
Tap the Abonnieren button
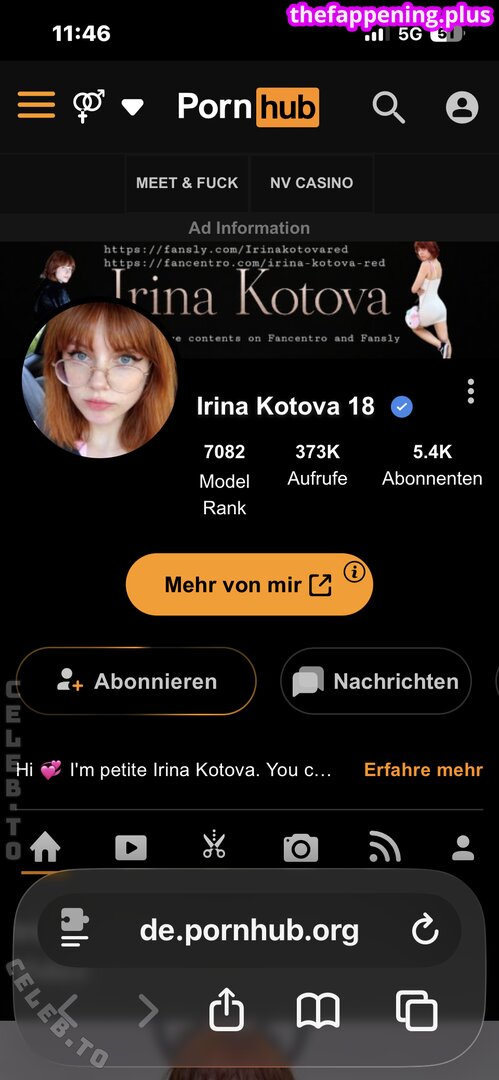pyautogui.click(x=136, y=681)
